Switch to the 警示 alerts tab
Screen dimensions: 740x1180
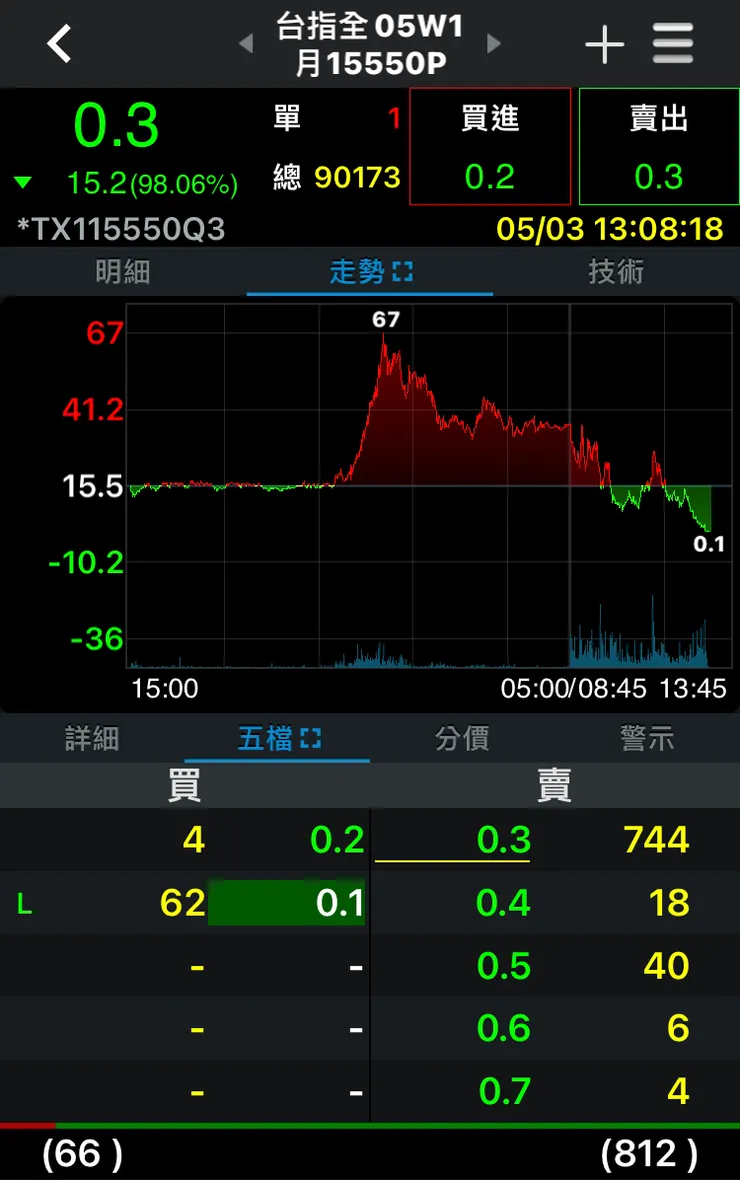coord(647,739)
